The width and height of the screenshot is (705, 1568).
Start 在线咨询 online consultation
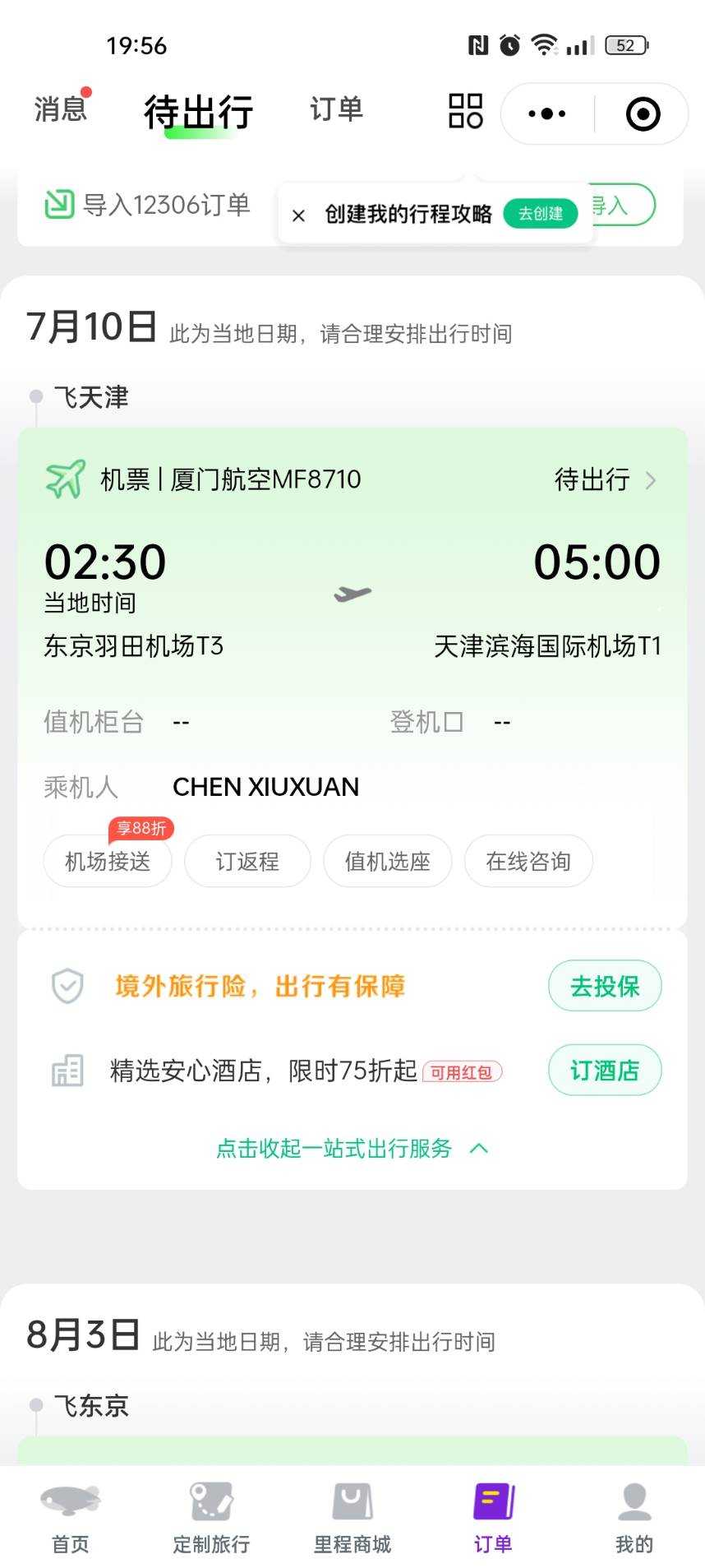click(528, 861)
